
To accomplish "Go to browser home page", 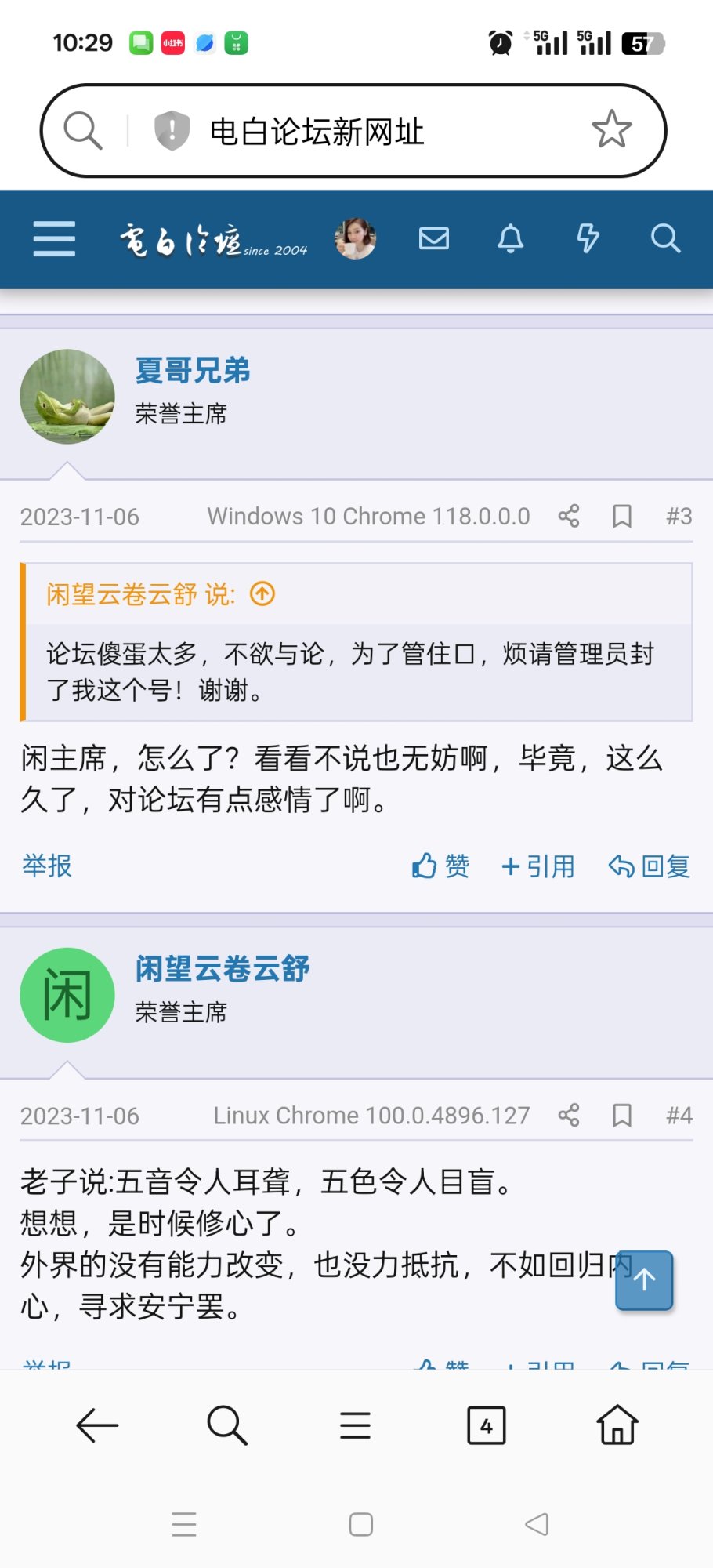I will point(617,1425).
